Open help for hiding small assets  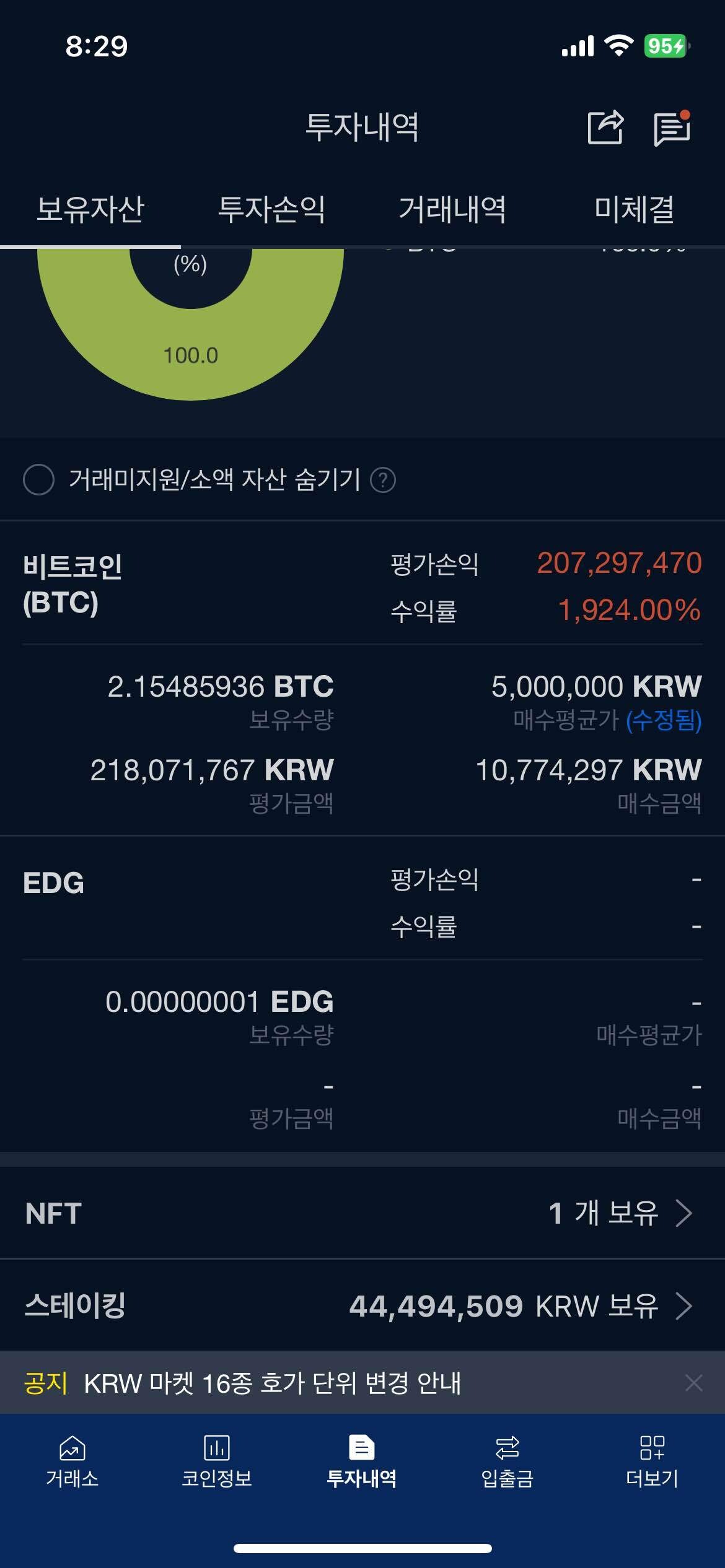click(x=383, y=480)
